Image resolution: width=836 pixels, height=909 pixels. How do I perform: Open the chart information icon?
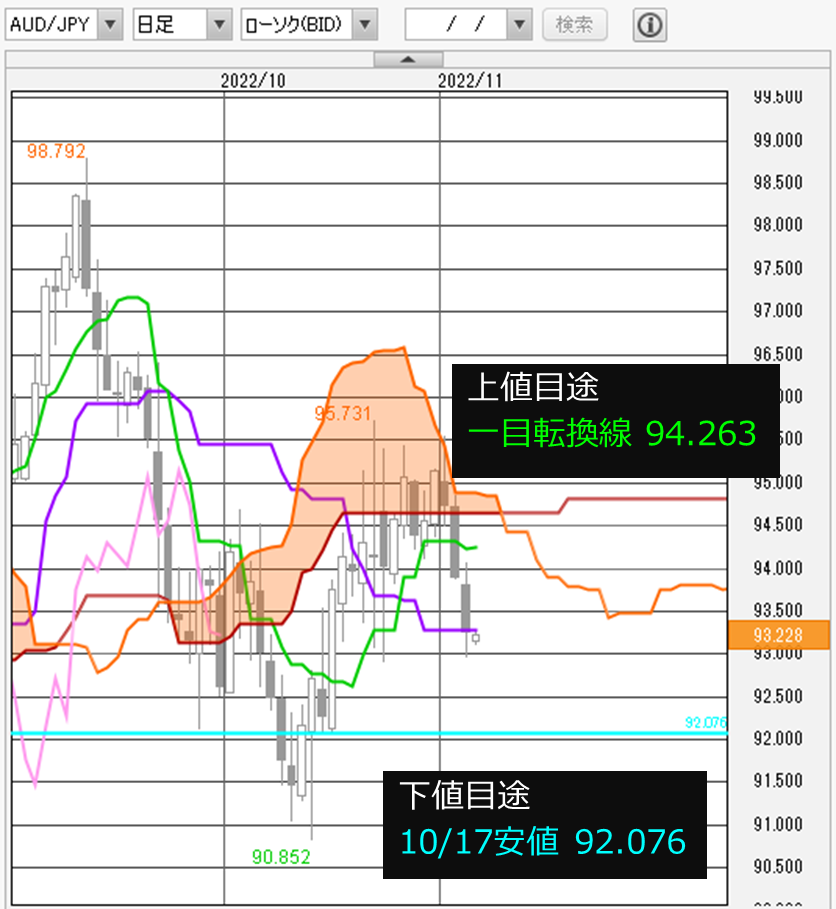pos(650,25)
